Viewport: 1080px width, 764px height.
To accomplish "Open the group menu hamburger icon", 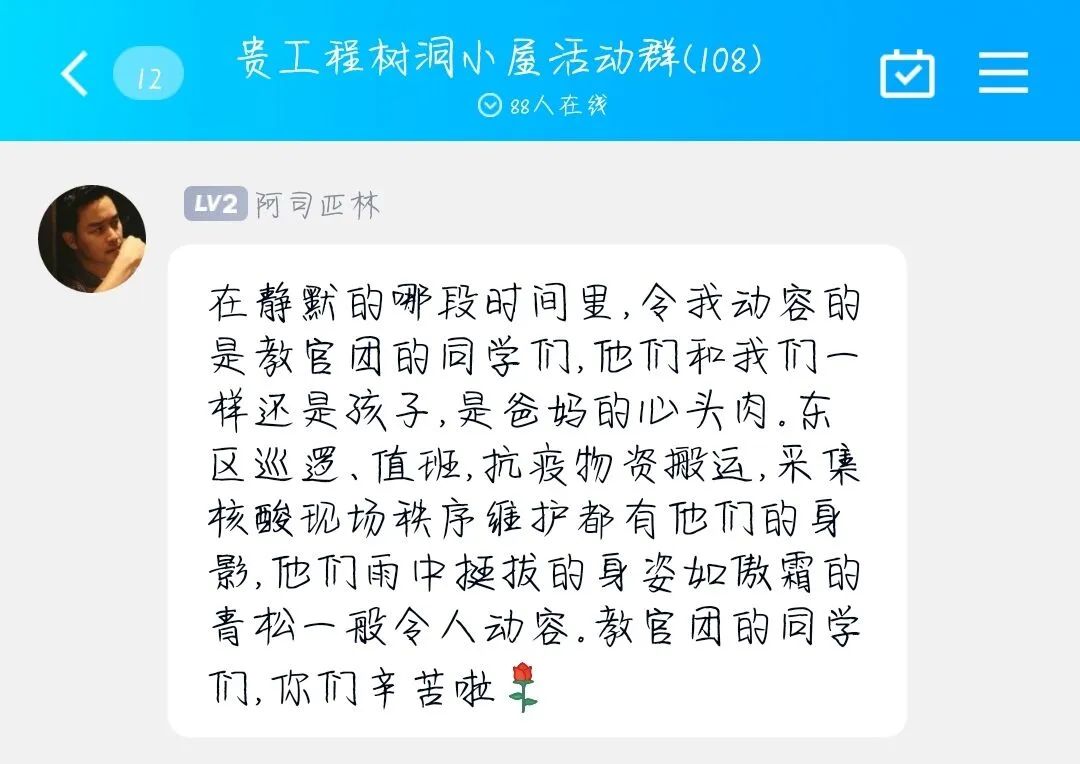I will (x=1003, y=73).
